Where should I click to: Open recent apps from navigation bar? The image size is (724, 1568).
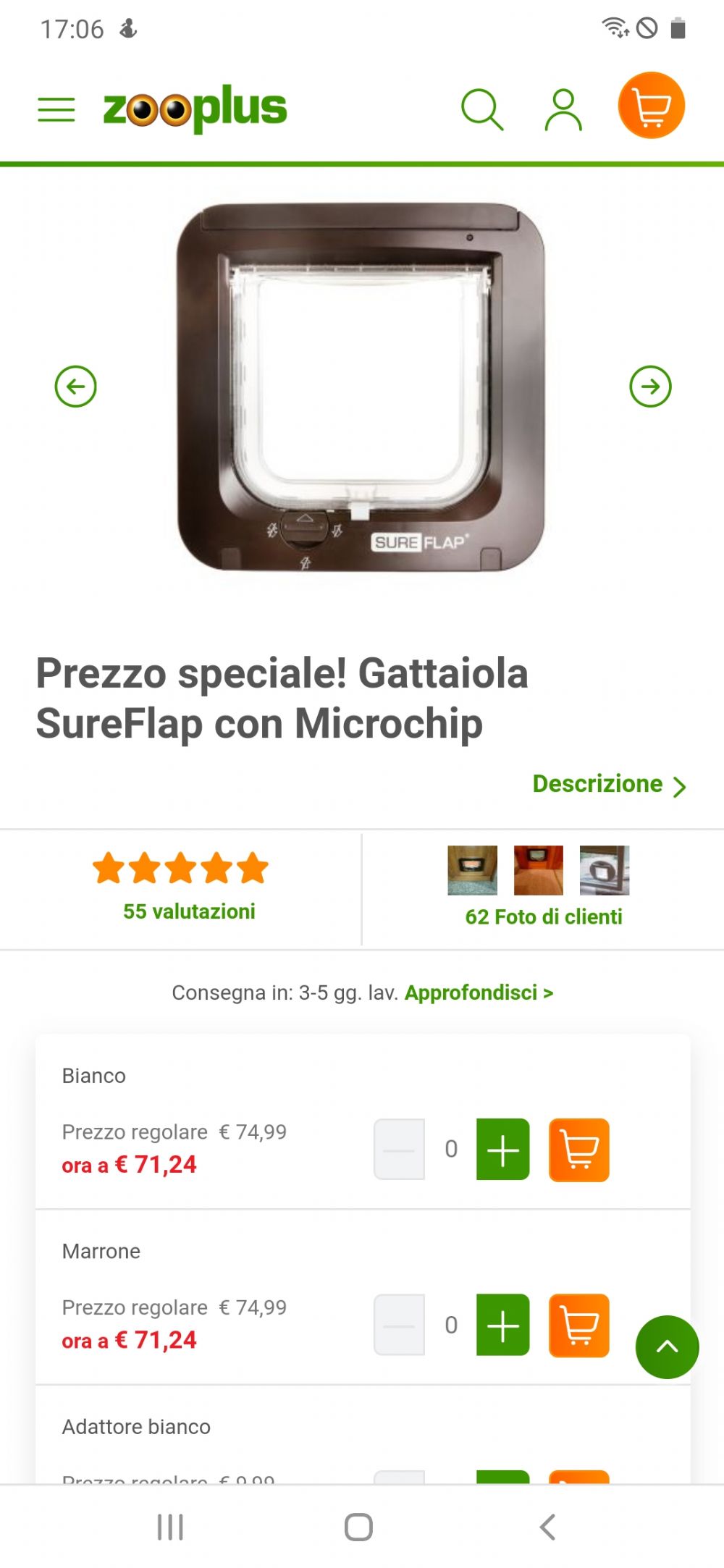(x=171, y=1527)
